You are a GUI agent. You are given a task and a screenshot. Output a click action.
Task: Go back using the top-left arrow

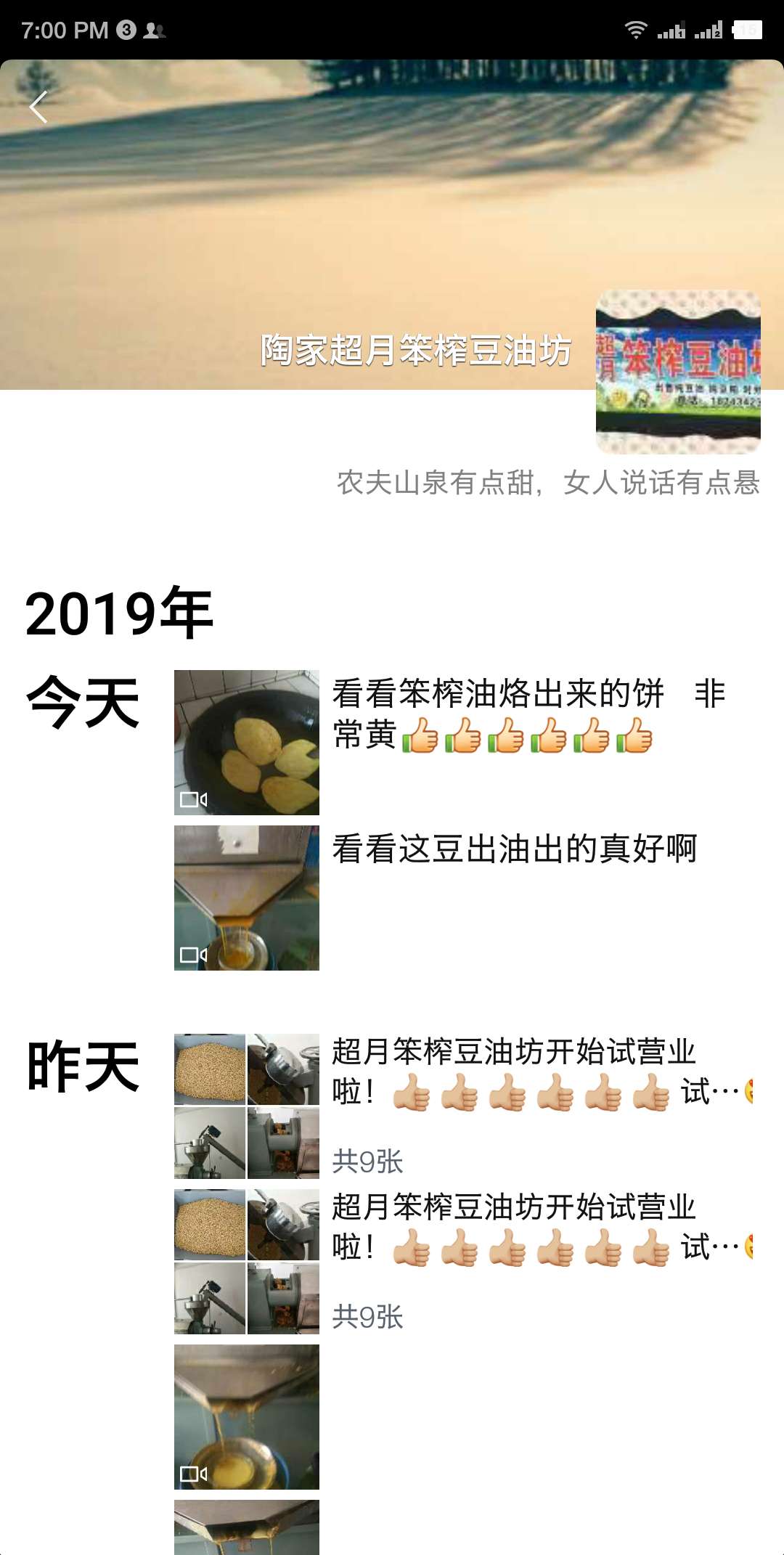[38, 107]
